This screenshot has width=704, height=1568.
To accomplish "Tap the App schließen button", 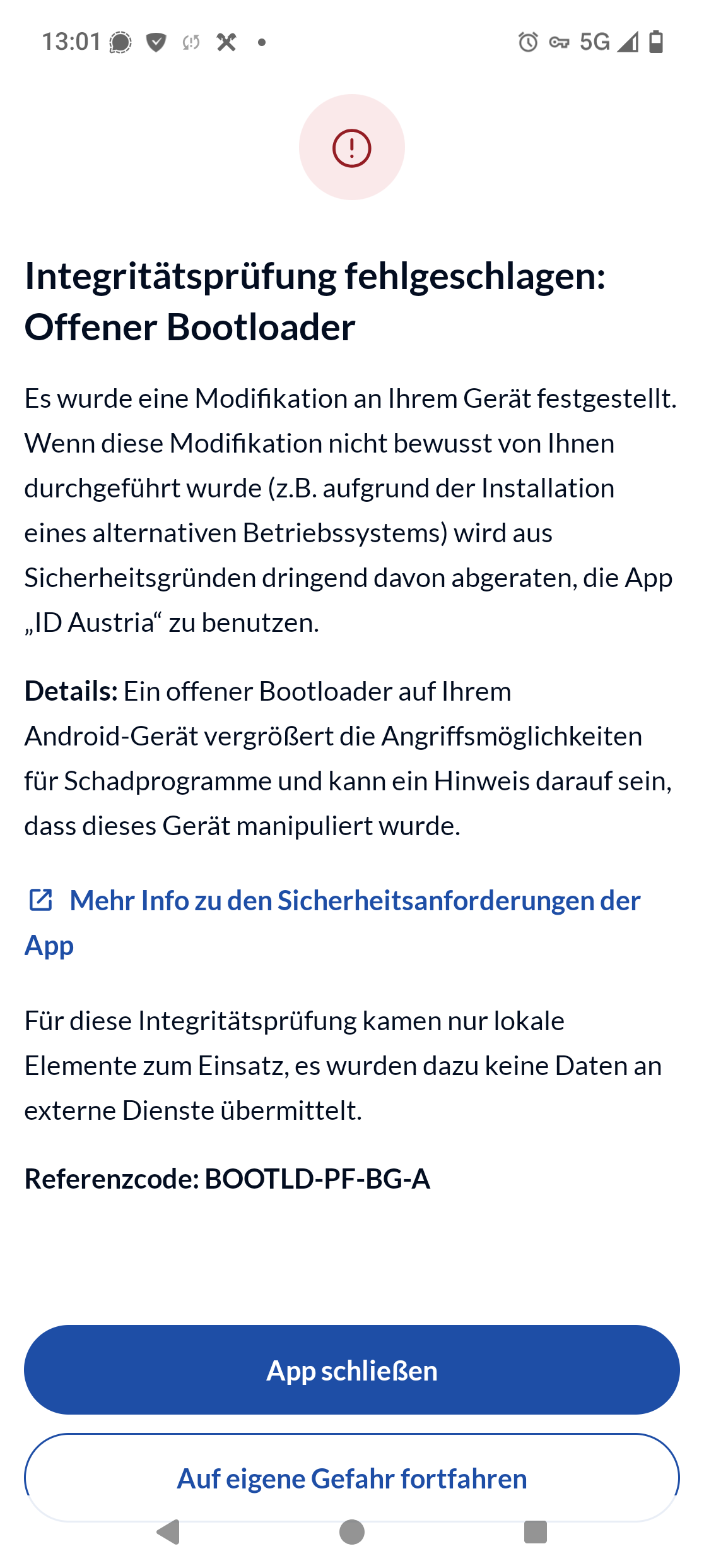I will tap(352, 1370).
